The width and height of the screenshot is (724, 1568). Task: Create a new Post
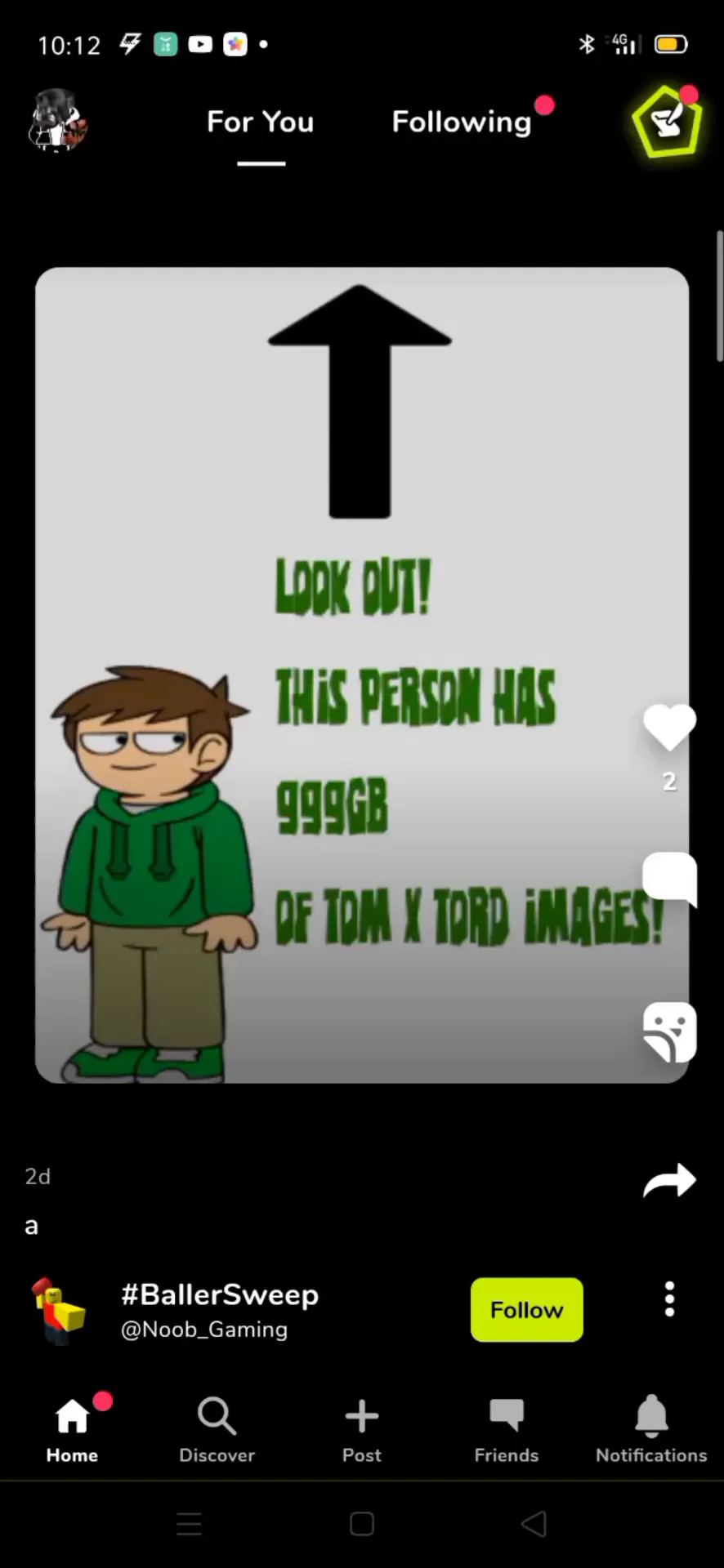362,1429
